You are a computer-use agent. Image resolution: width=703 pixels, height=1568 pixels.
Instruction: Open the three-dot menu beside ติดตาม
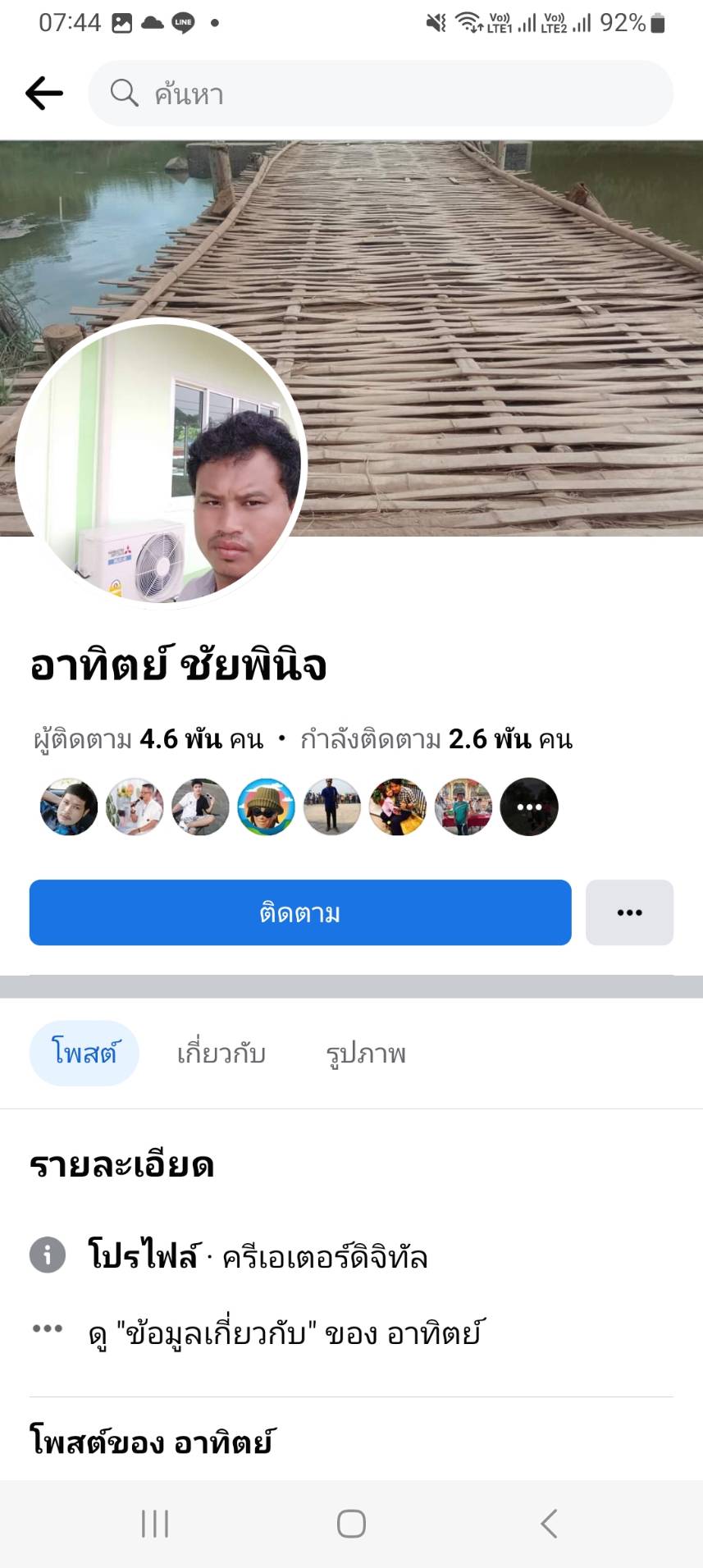click(629, 912)
